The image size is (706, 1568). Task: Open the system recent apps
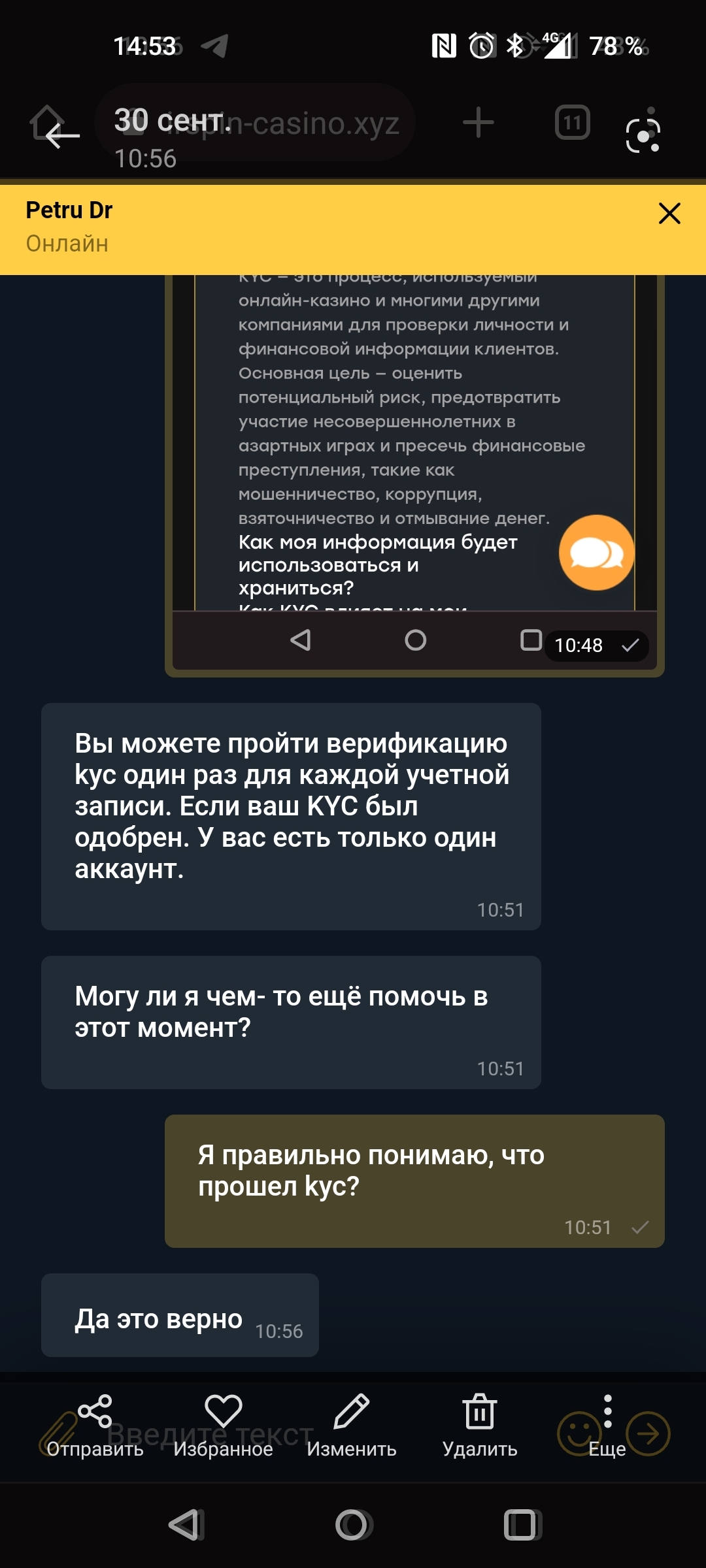(522, 1526)
